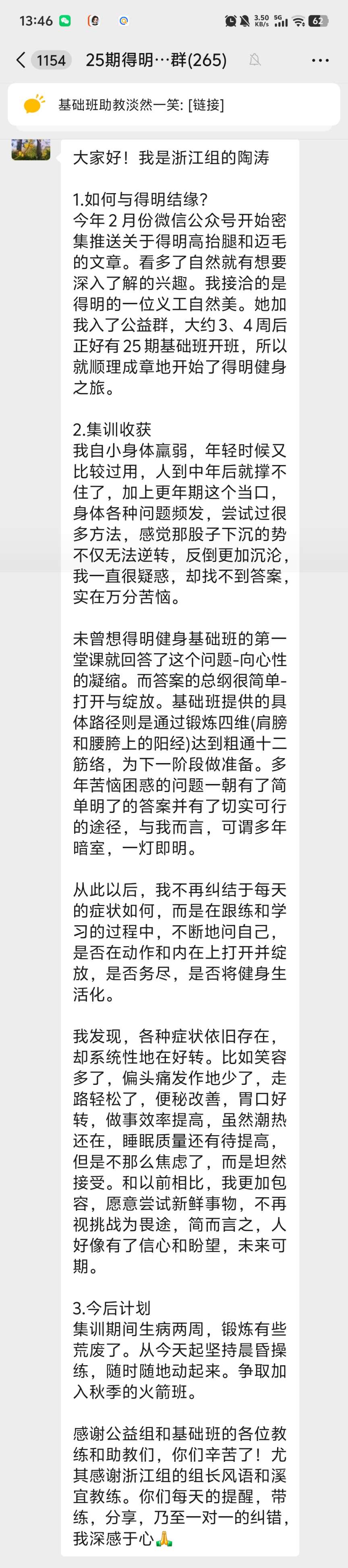Viewport: 348px width, 1568px height.
Task: Open the three-dot group chat menu
Action: (x=320, y=60)
